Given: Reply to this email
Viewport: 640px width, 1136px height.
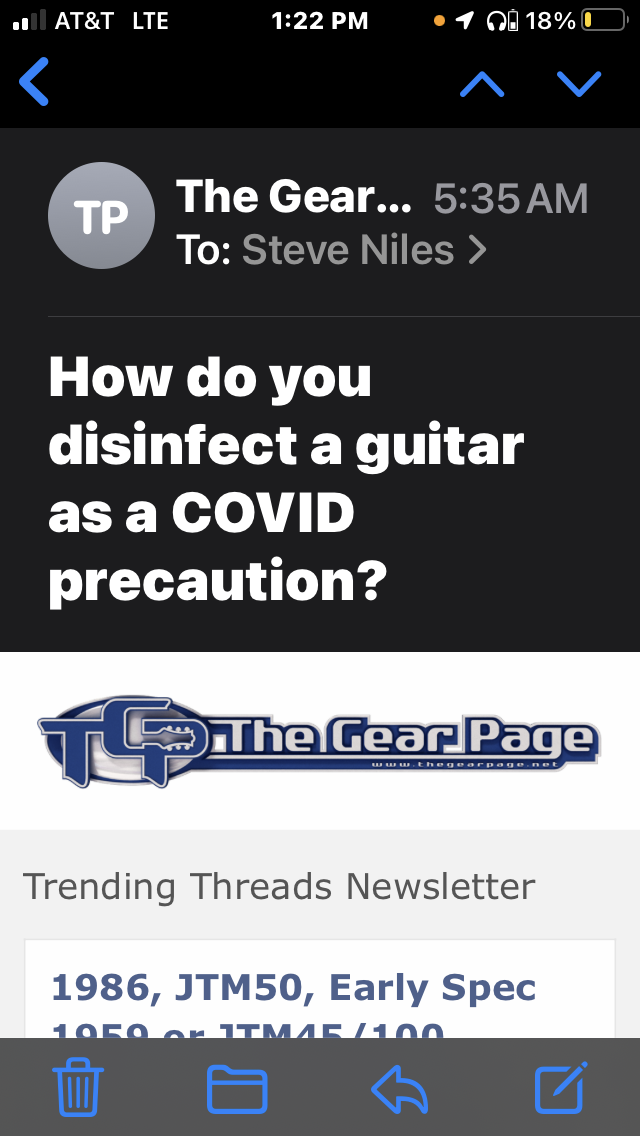Looking at the screenshot, I should (x=399, y=1089).
